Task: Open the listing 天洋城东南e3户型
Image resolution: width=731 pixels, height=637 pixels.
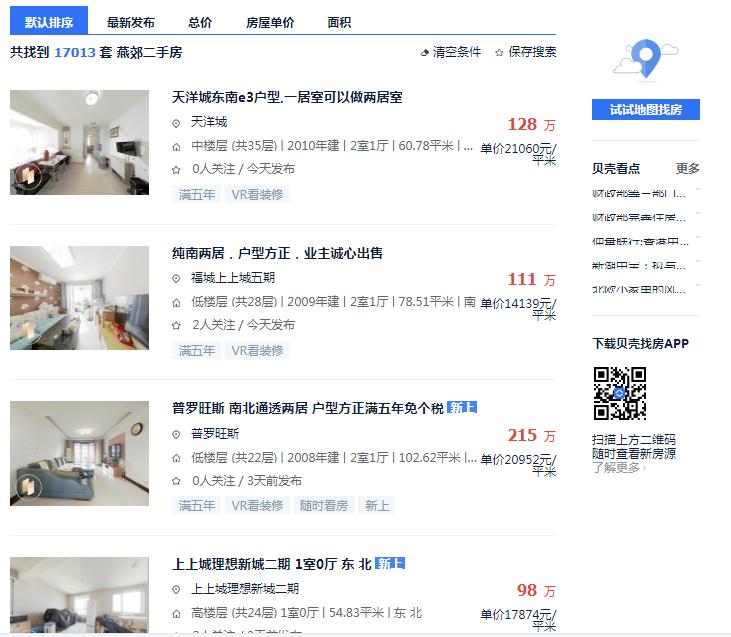Action: 287,97
